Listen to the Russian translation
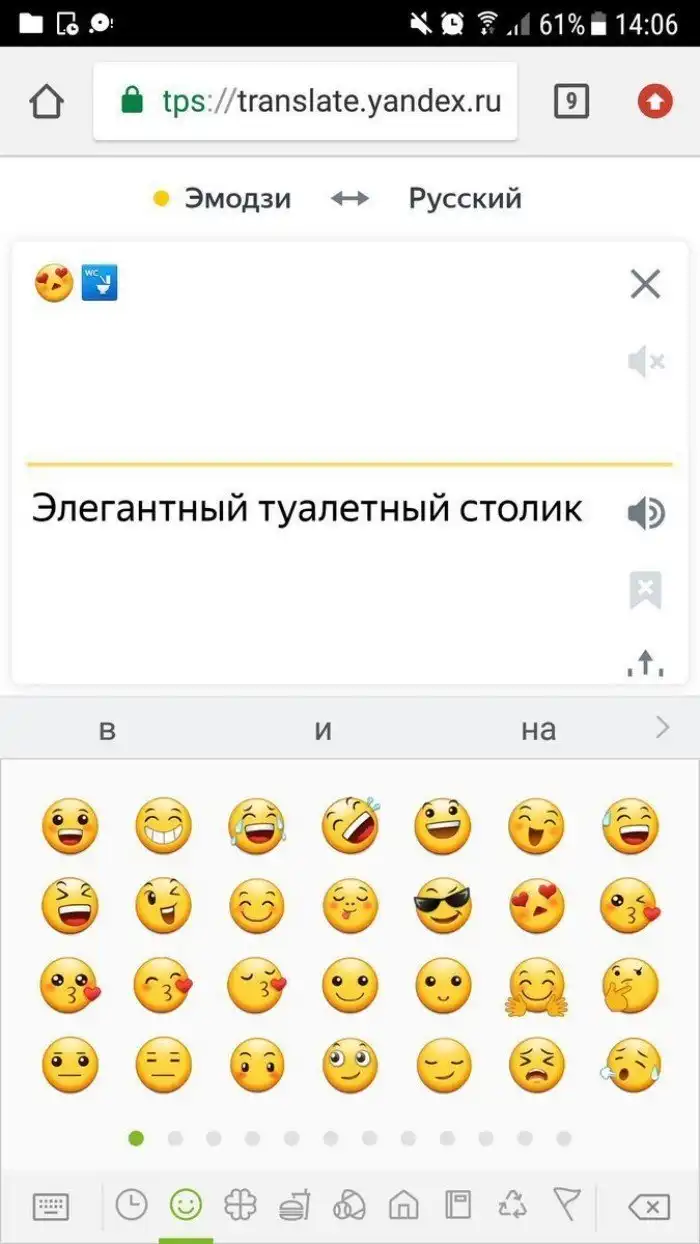This screenshot has height=1244, width=700. [x=645, y=514]
